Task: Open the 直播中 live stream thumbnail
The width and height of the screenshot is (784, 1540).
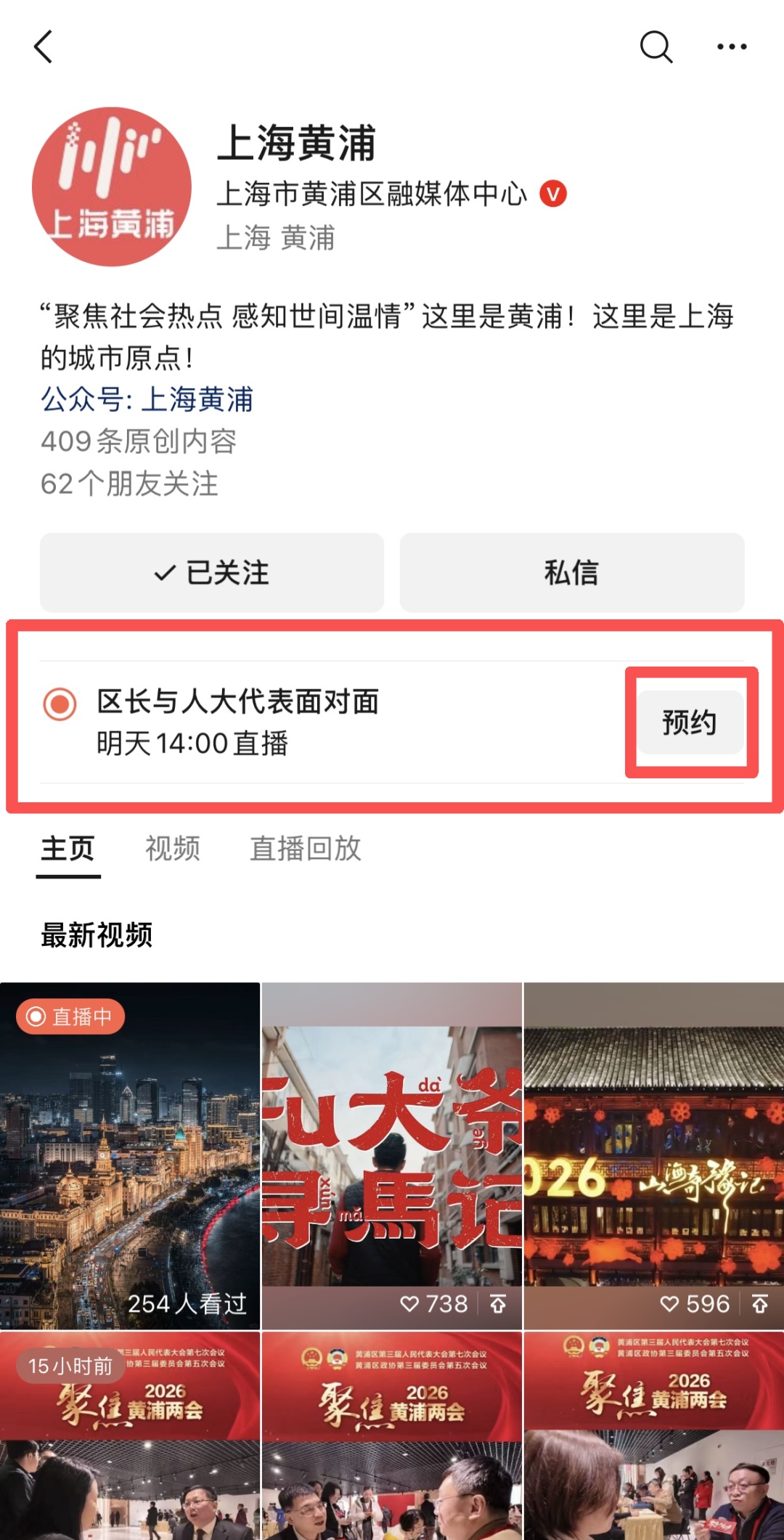Action: coord(130,1154)
